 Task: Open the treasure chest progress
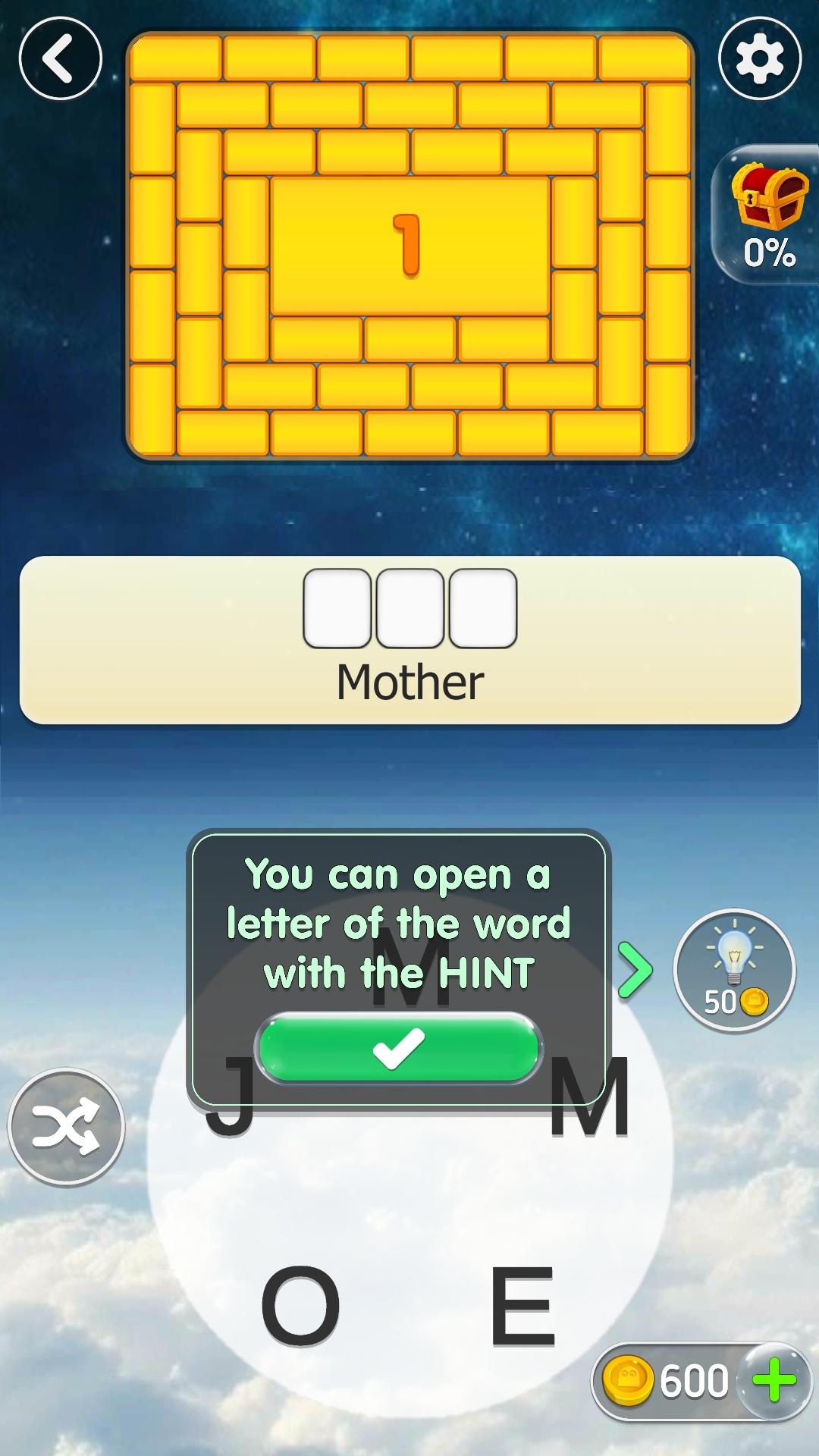click(x=767, y=215)
